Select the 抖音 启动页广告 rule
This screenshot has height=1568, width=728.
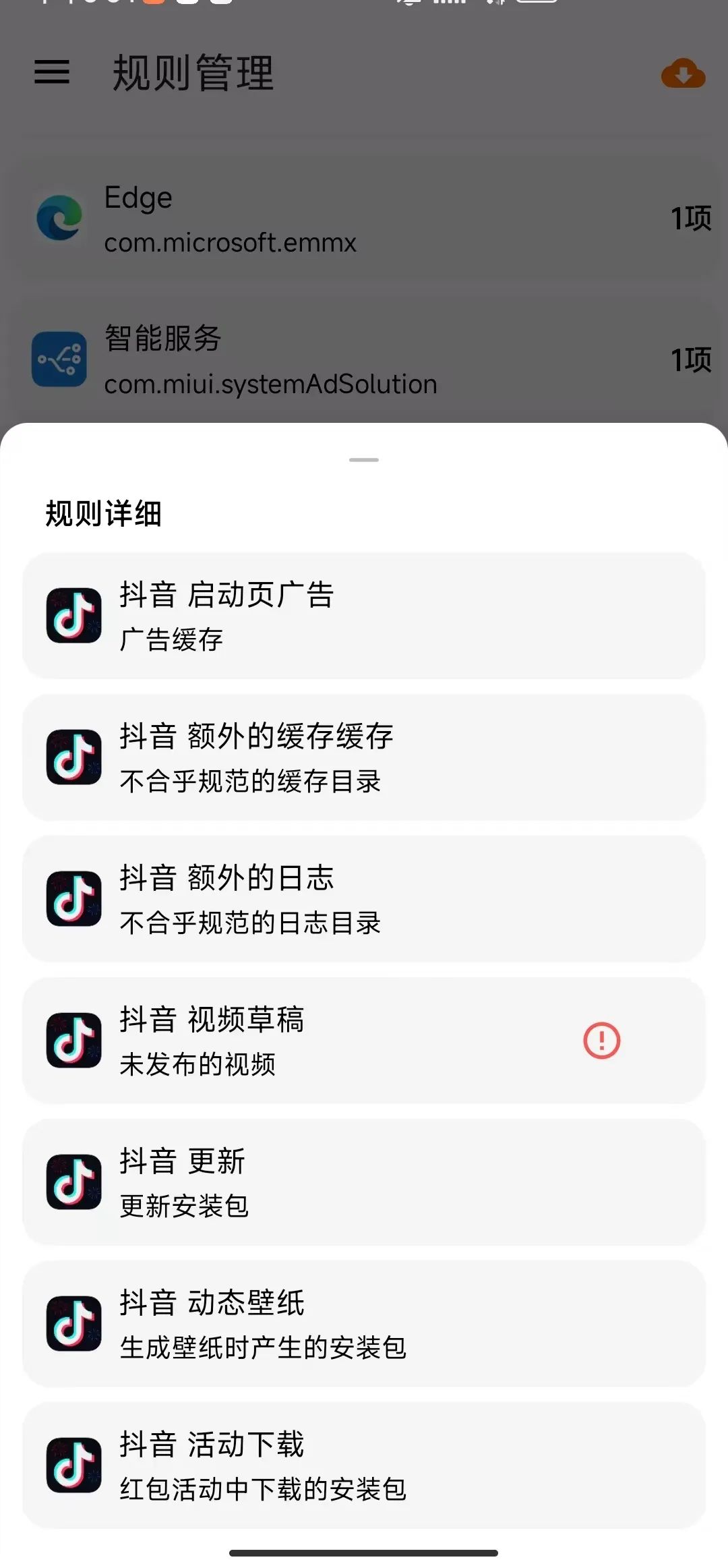pyautogui.click(x=364, y=616)
